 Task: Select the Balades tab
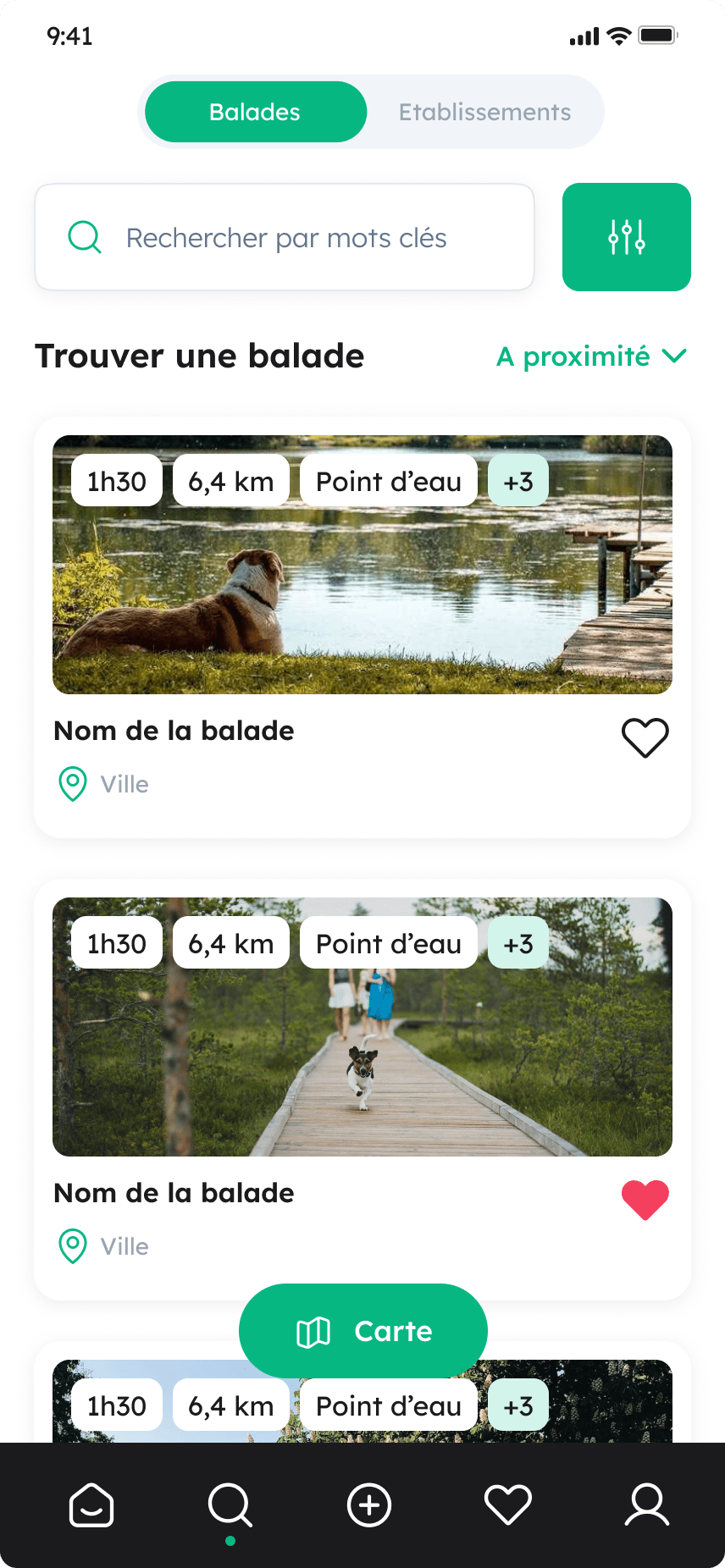tap(255, 112)
